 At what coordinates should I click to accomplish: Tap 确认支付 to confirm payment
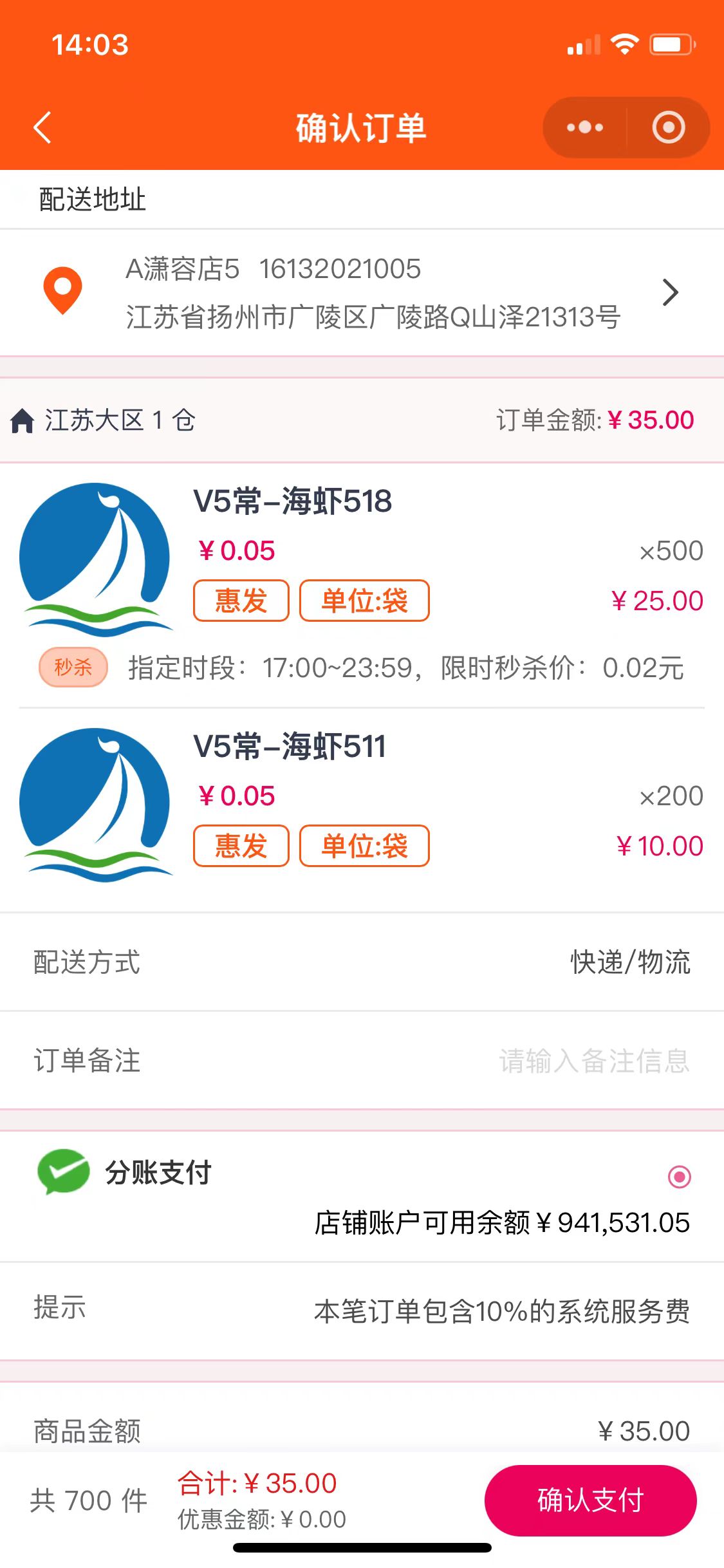(590, 1500)
